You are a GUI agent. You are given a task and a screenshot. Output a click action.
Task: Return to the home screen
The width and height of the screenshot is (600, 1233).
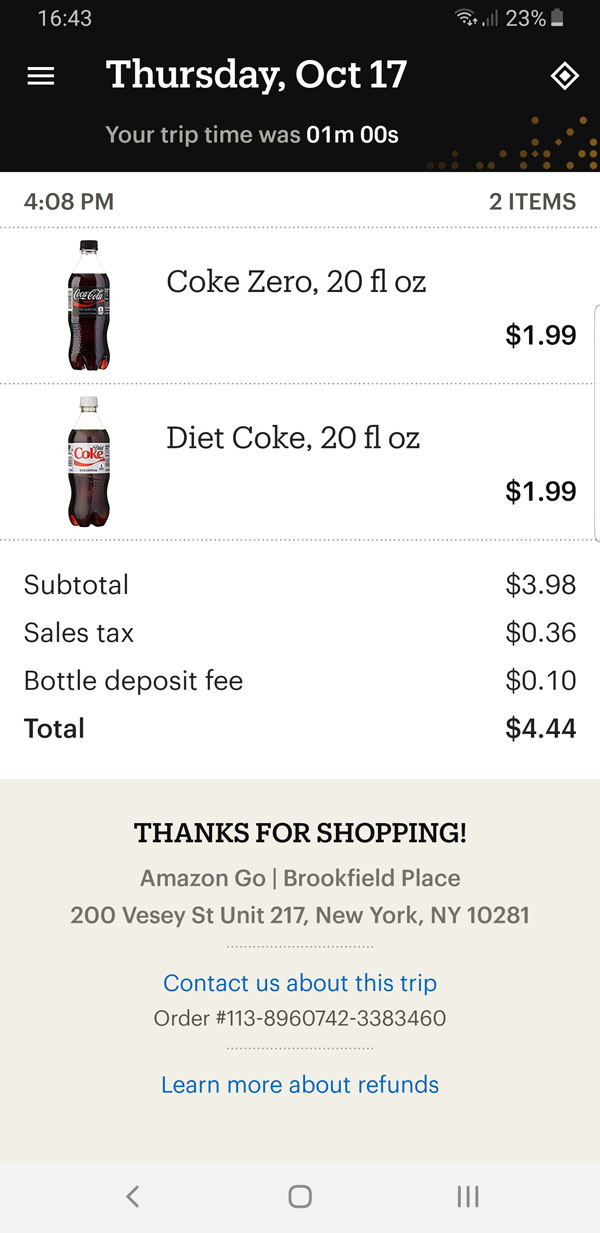tap(300, 1196)
